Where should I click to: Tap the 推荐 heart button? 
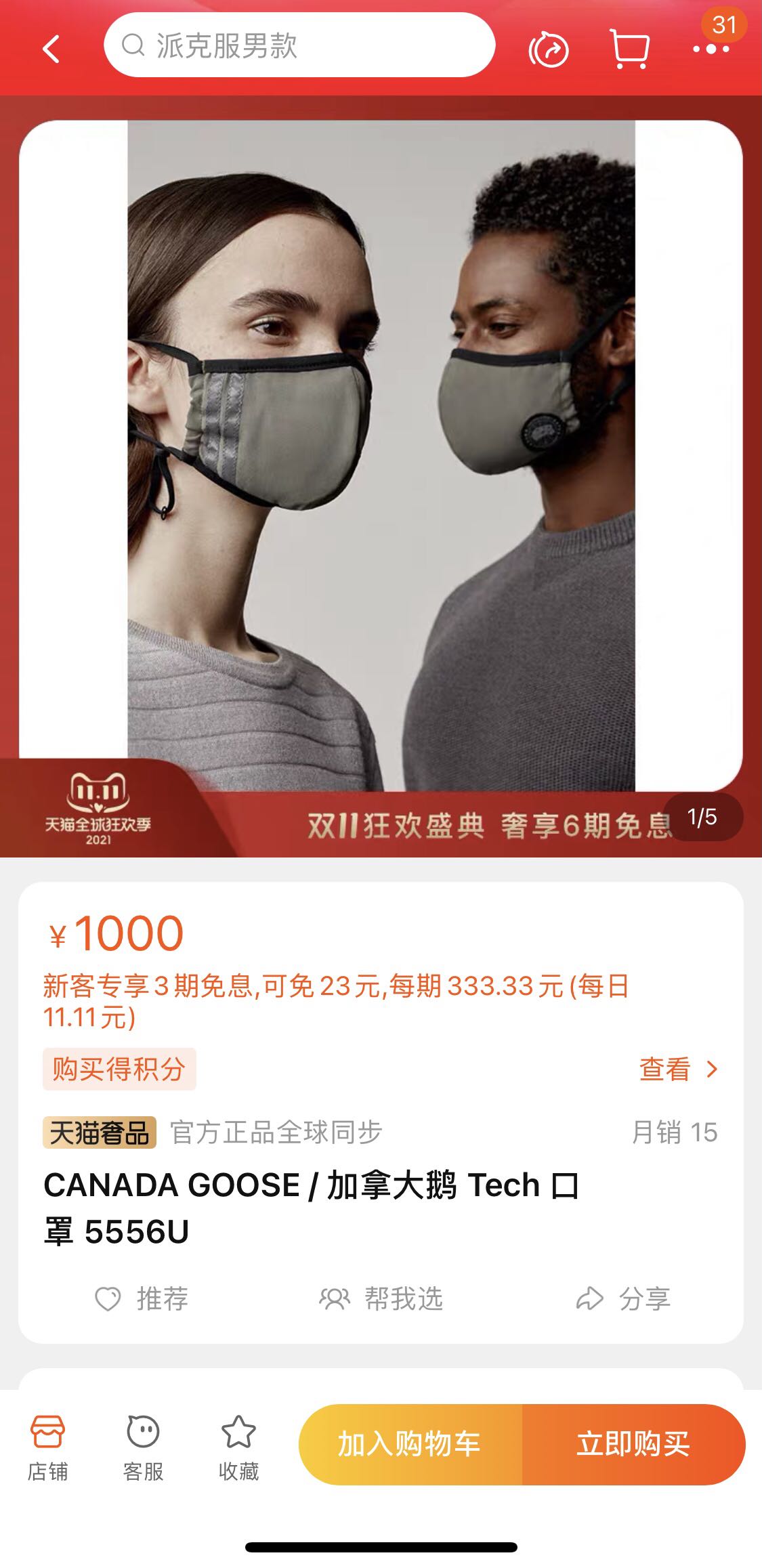pos(142,1298)
